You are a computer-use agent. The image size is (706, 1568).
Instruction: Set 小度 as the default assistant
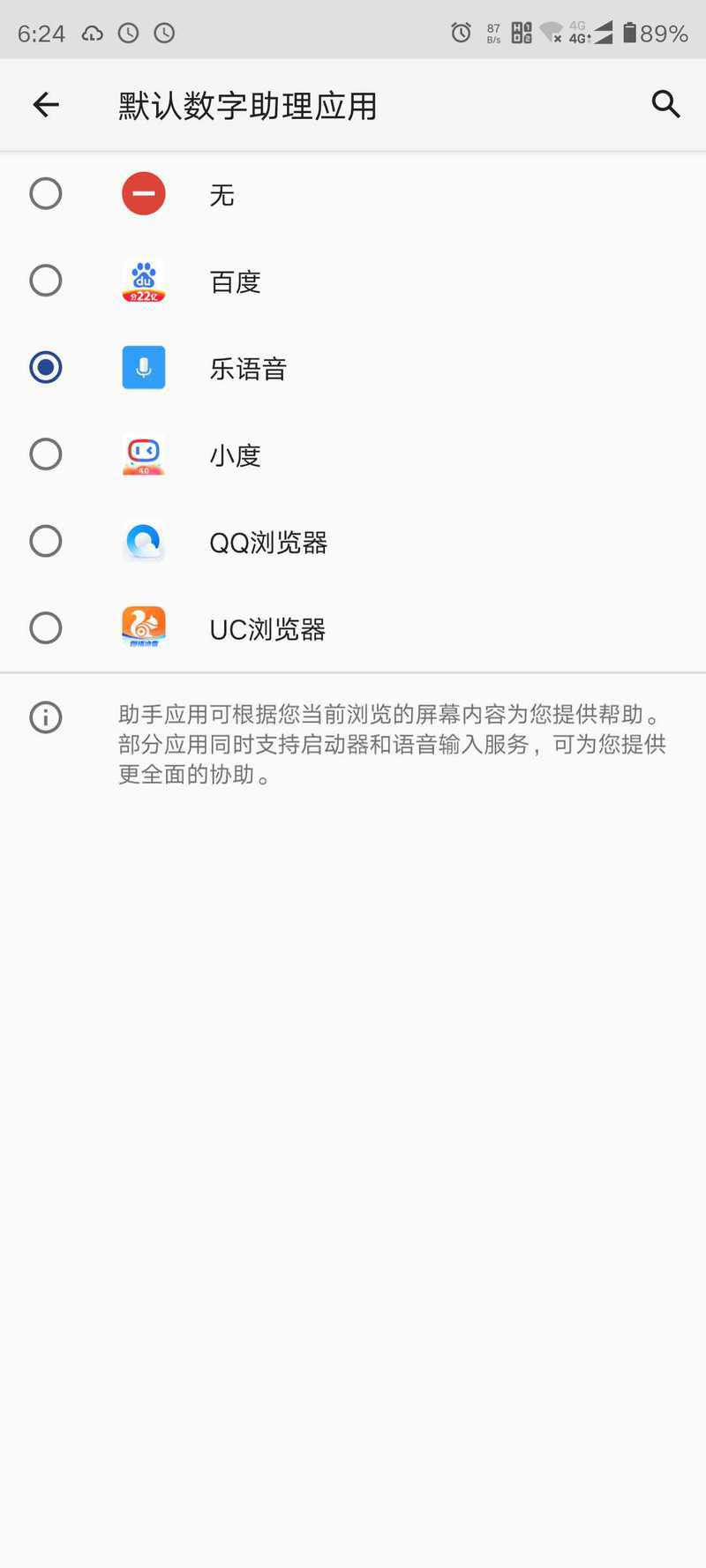(x=353, y=454)
